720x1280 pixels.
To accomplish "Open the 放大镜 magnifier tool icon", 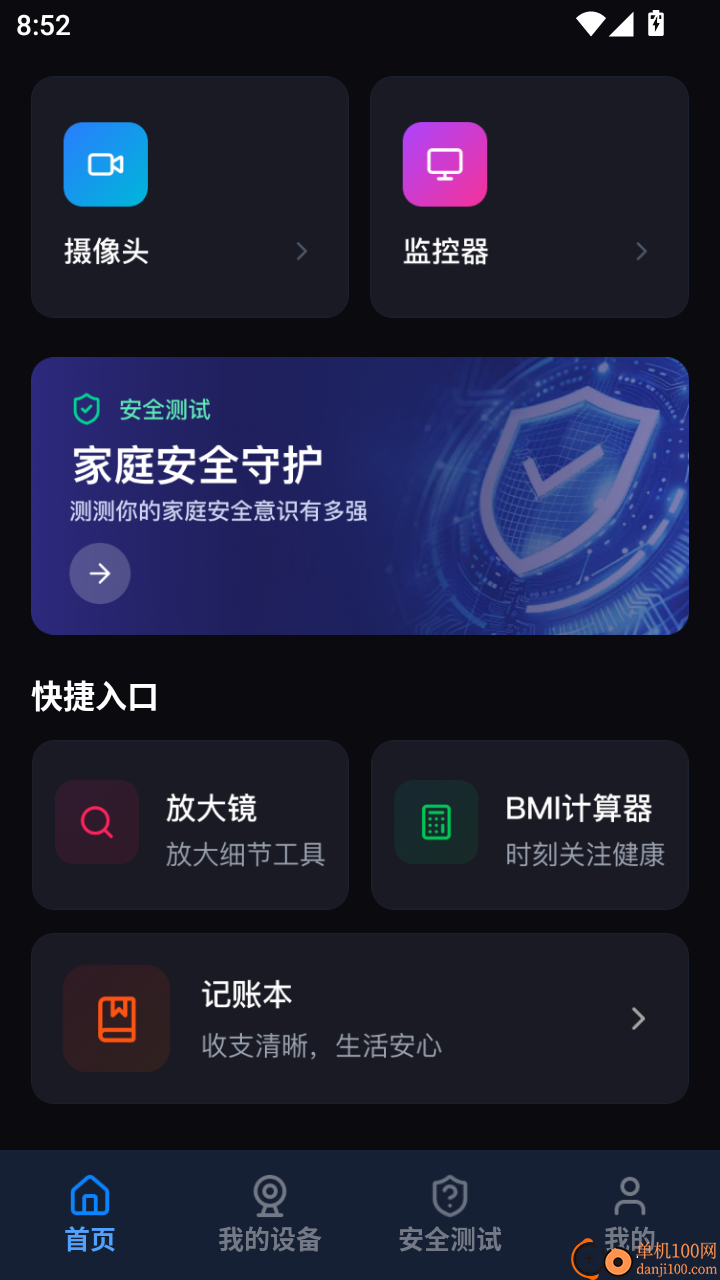I will pos(97,822).
